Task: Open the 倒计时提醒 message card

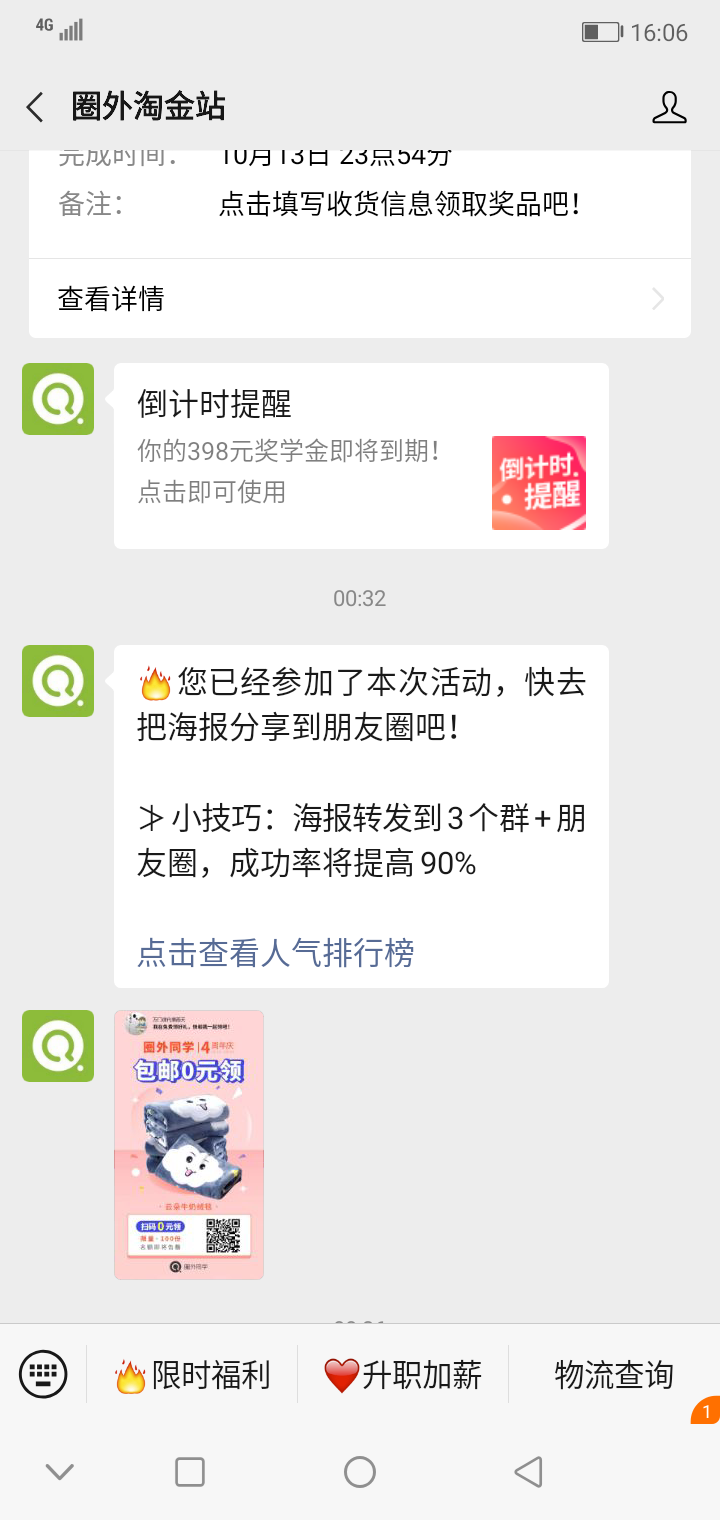Action: pyautogui.click(x=361, y=456)
